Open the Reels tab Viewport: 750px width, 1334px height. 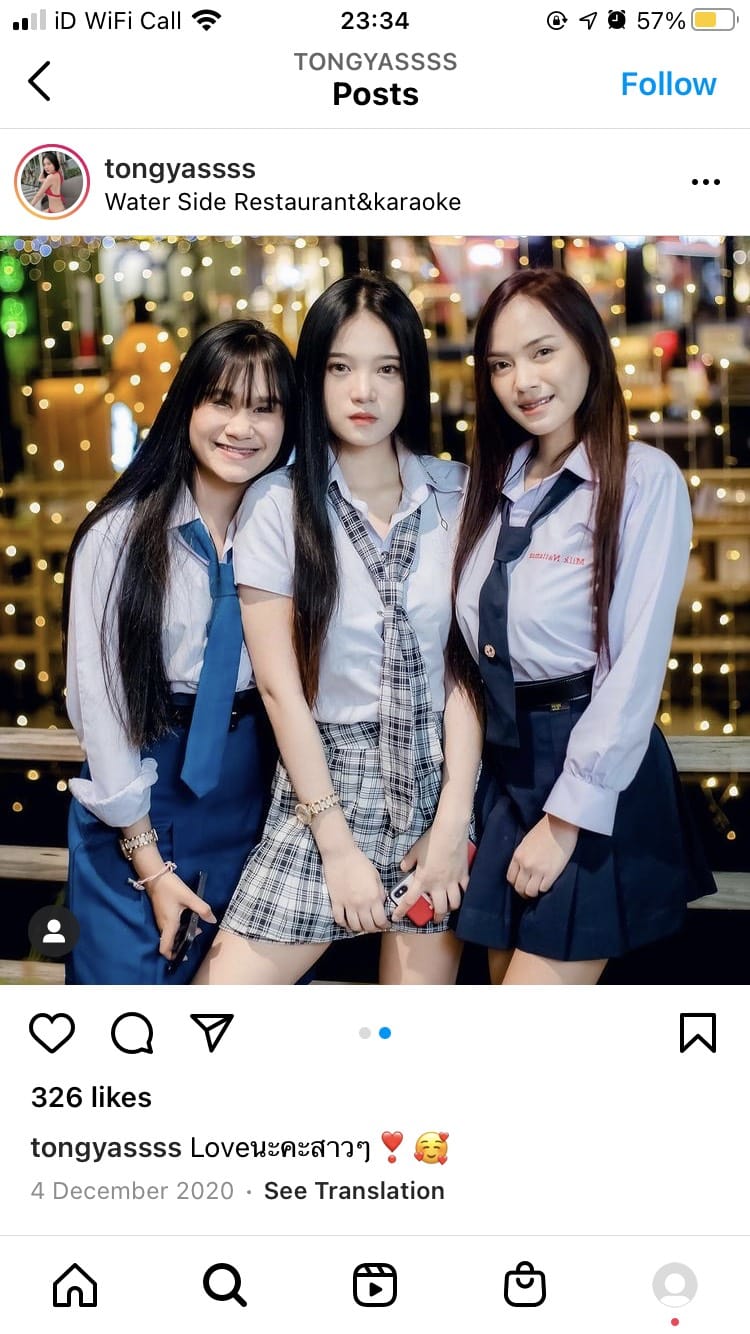click(x=375, y=1285)
